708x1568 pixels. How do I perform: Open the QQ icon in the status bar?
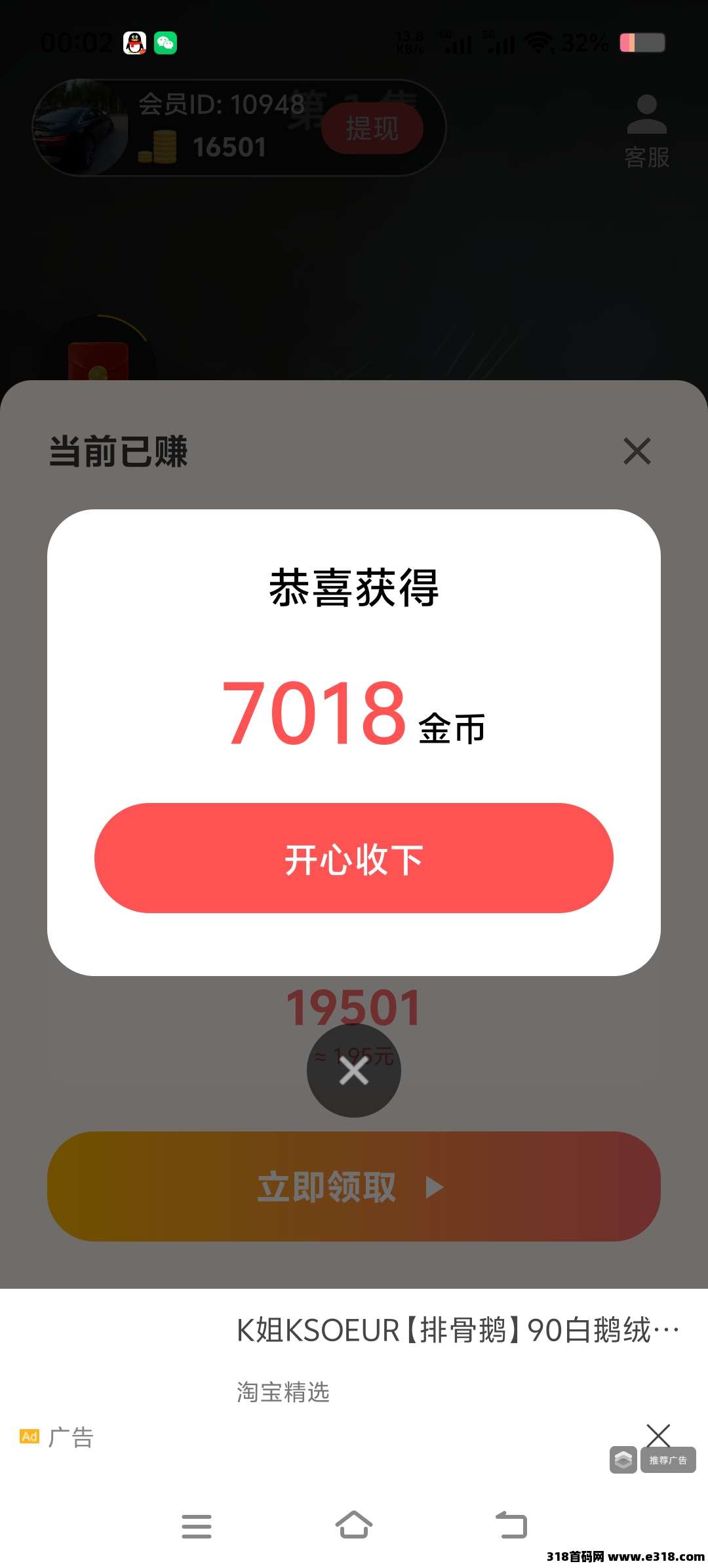coord(134,41)
